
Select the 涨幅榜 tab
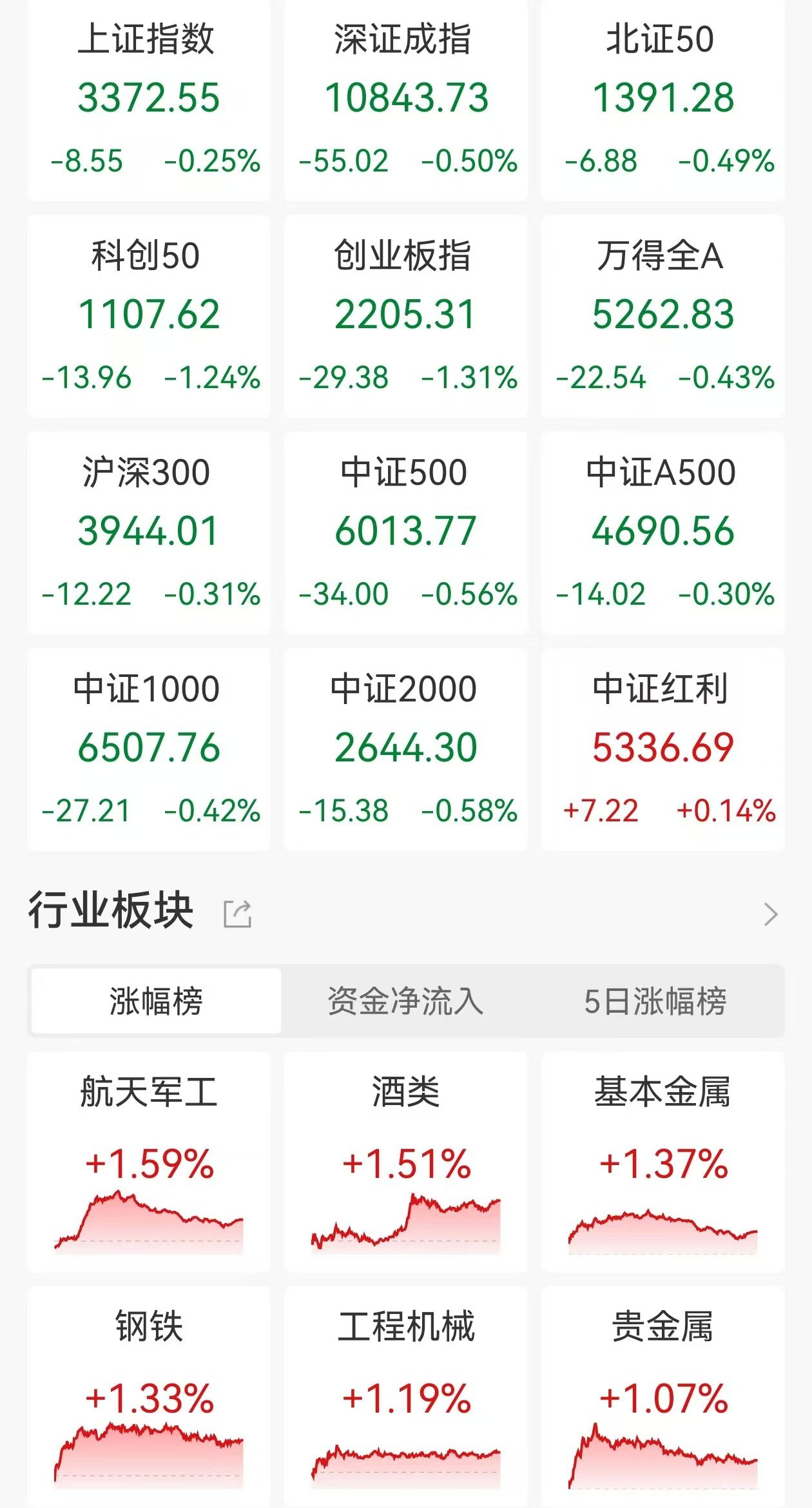(156, 1001)
